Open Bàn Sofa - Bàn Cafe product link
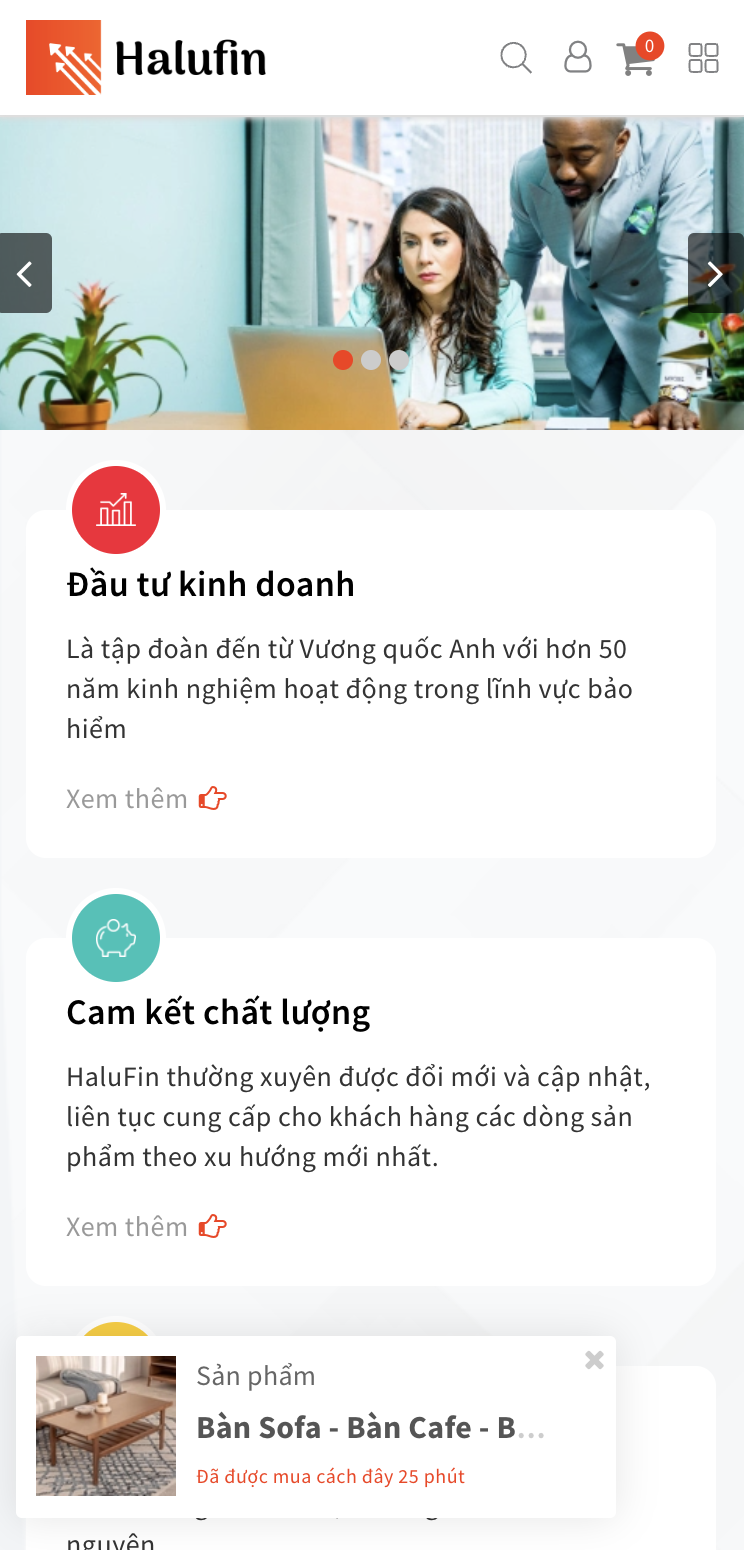 [x=370, y=1428]
